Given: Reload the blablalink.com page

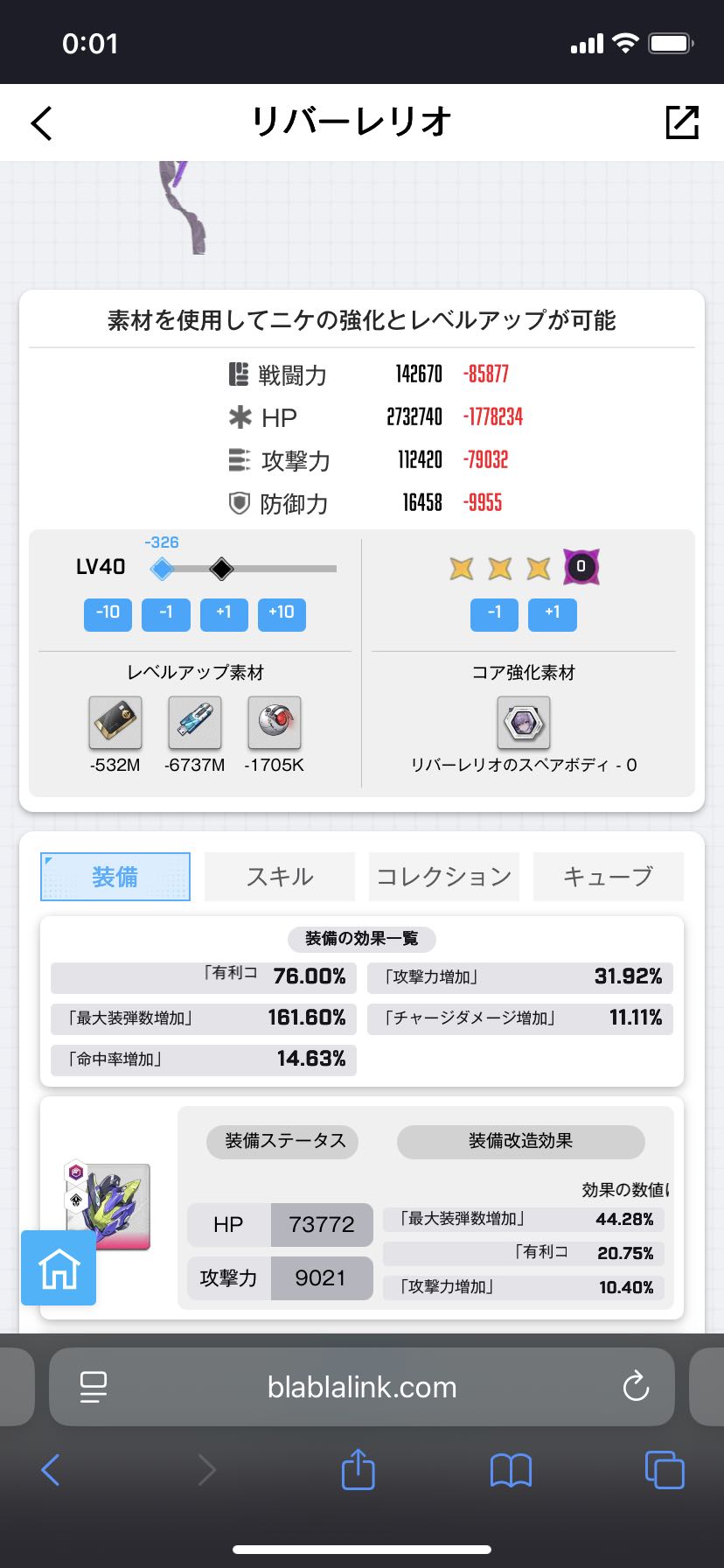Looking at the screenshot, I should (x=636, y=1387).
